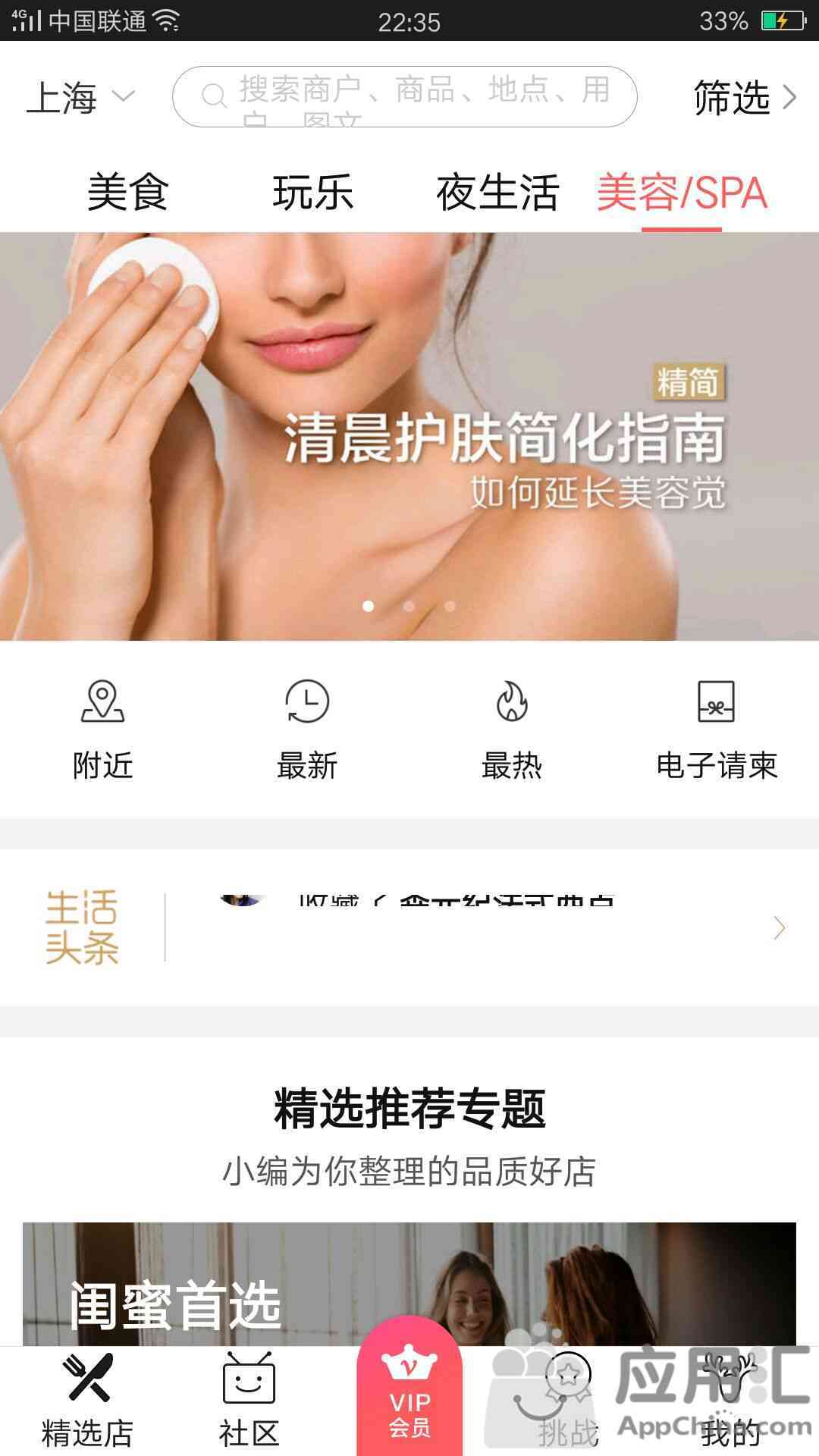Go to the 社区 community tab
This screenshot has width=819, height=1456.
point(249,1402)
